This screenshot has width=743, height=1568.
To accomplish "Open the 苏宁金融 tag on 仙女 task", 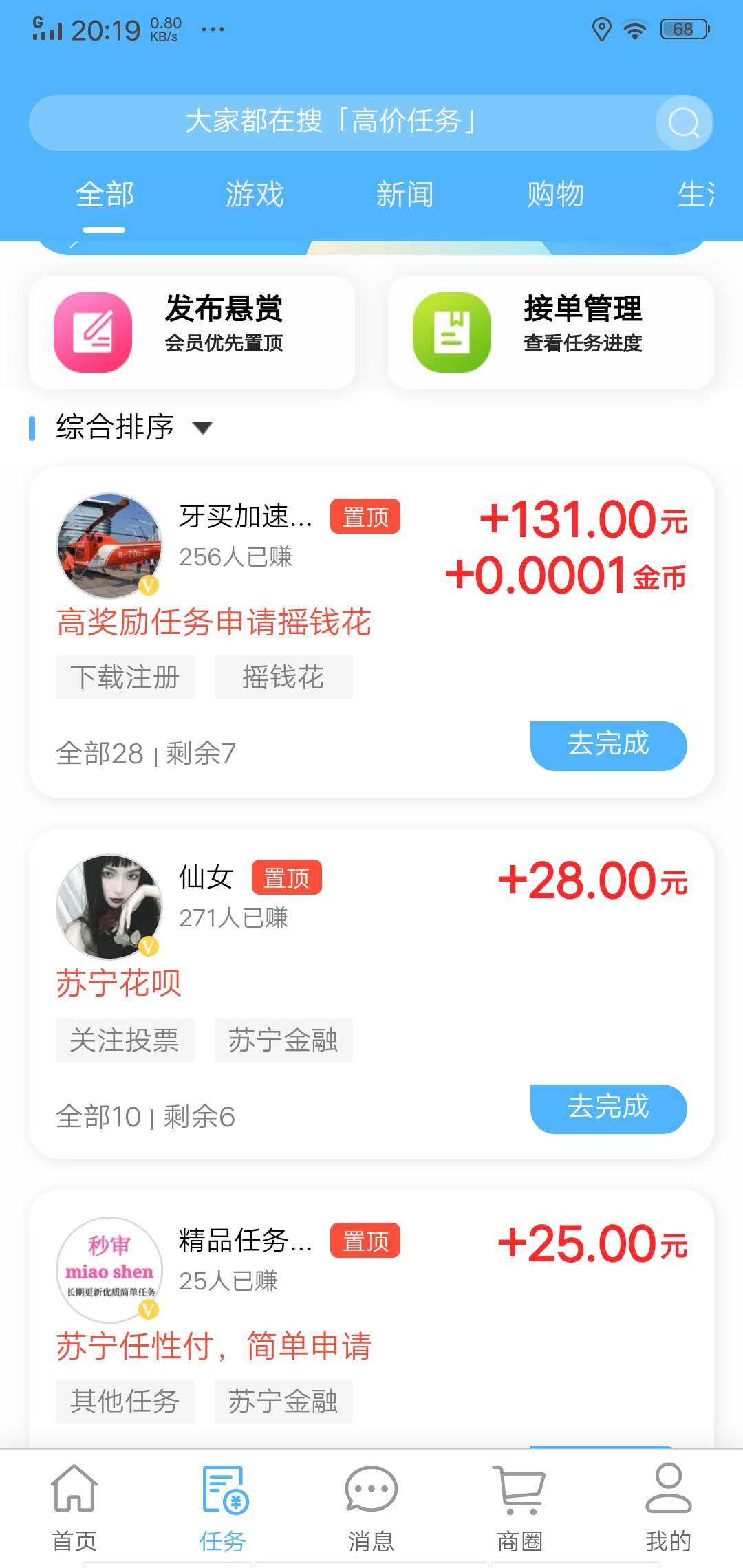I will [283, 1041].
